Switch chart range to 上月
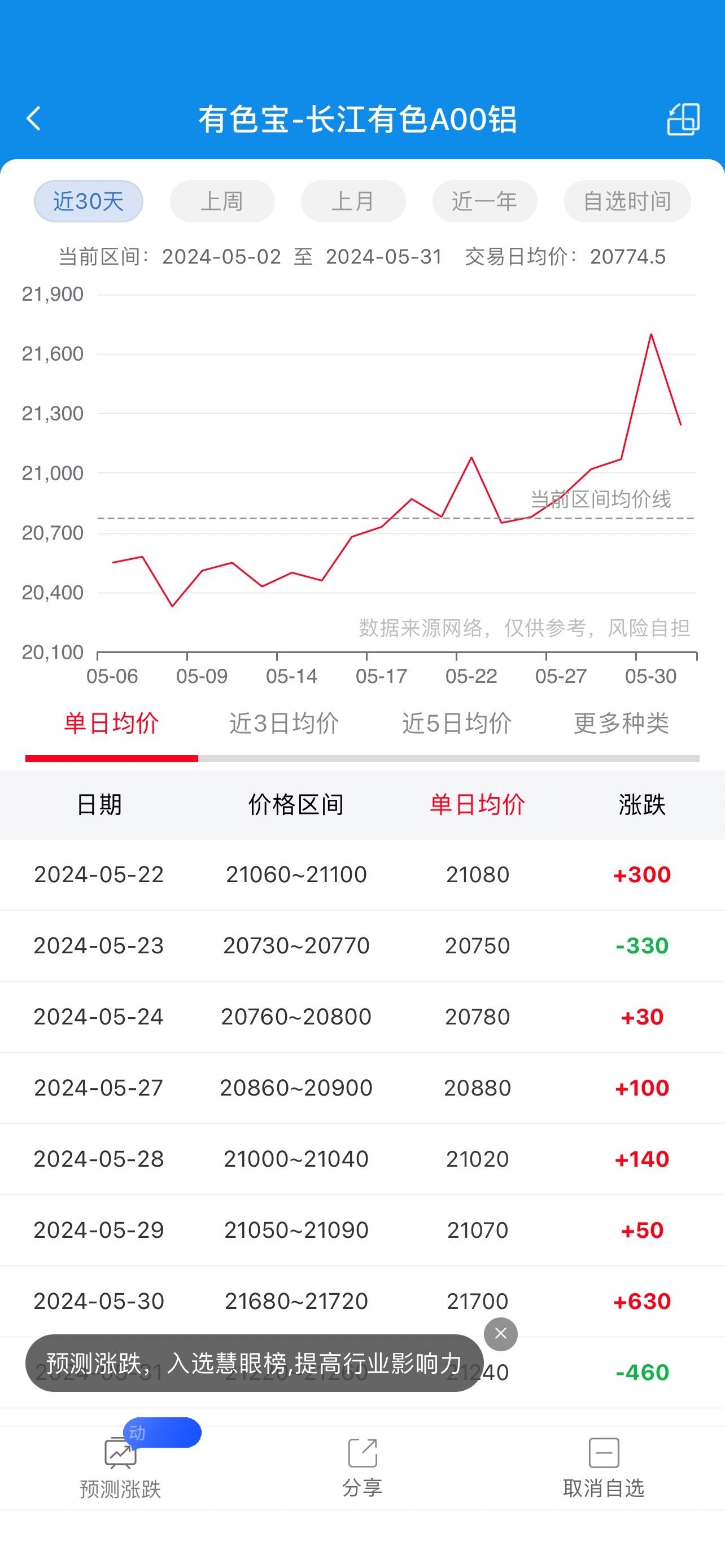 coord(353,201)
